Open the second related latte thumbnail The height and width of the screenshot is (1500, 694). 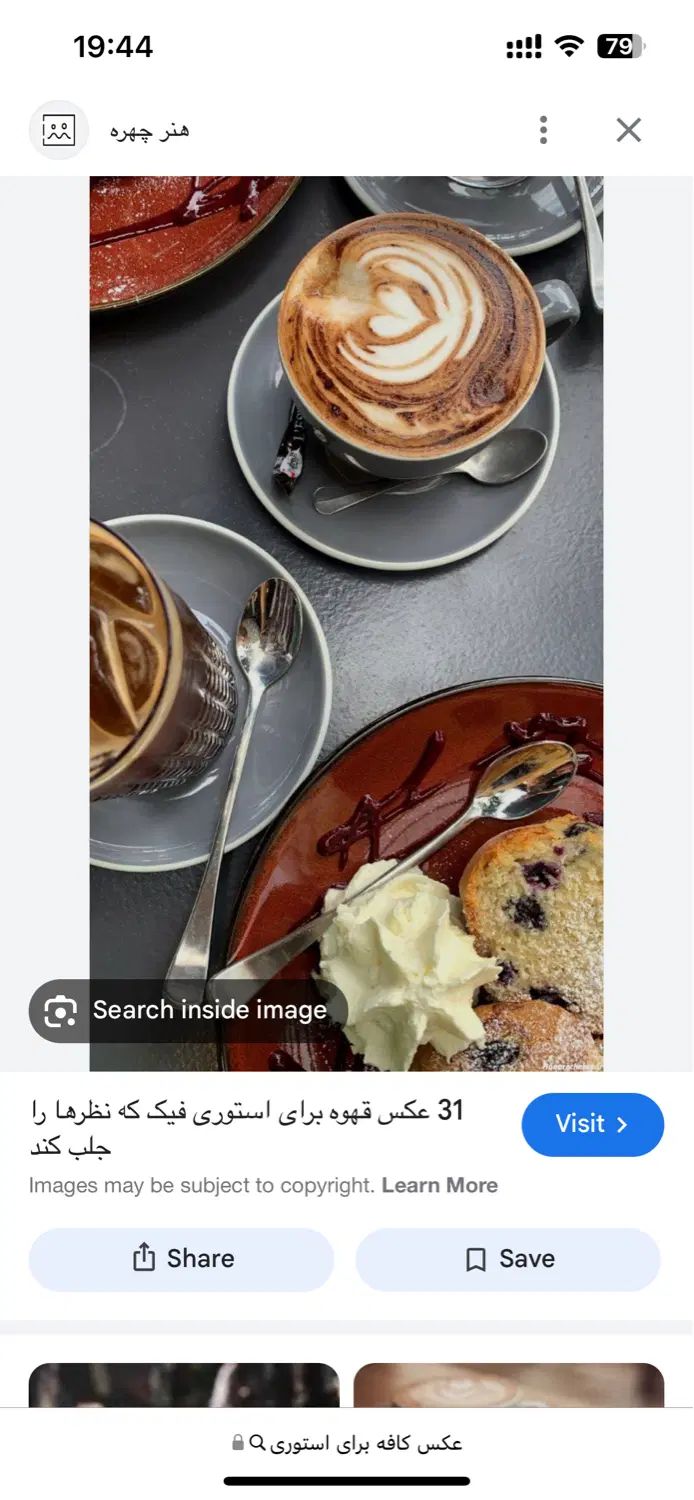[508, 1385]
